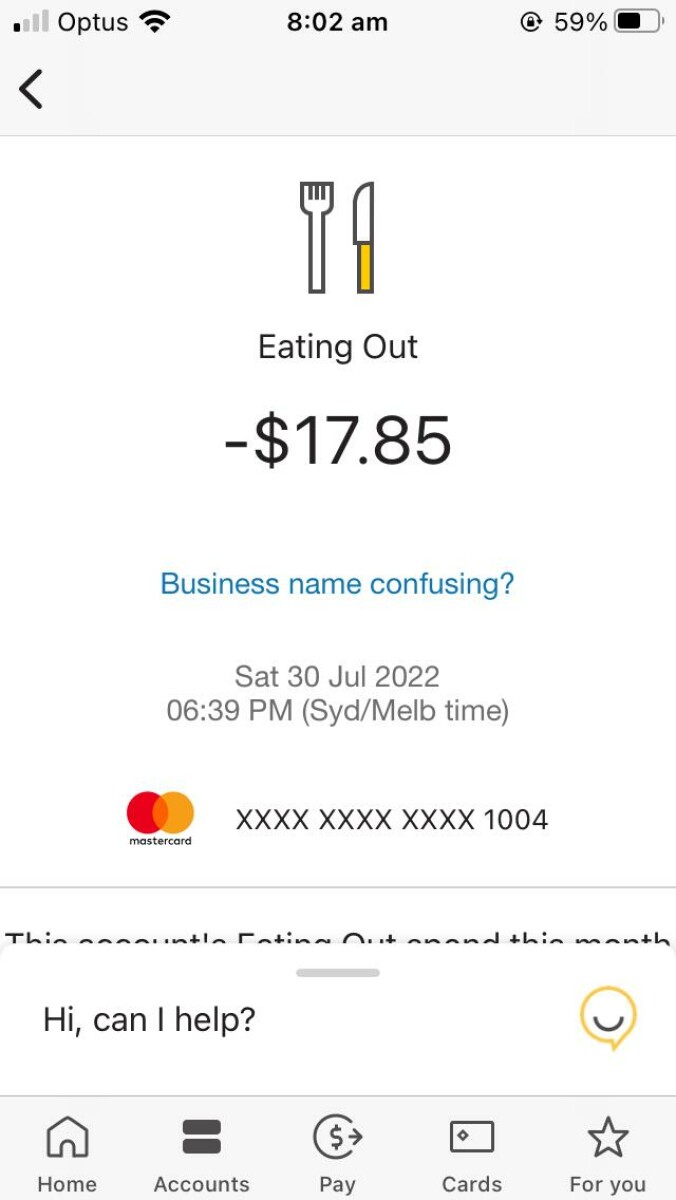View the For you tab
The width and height of the screenshot is (676, 1200).
tap(607, 1153)
